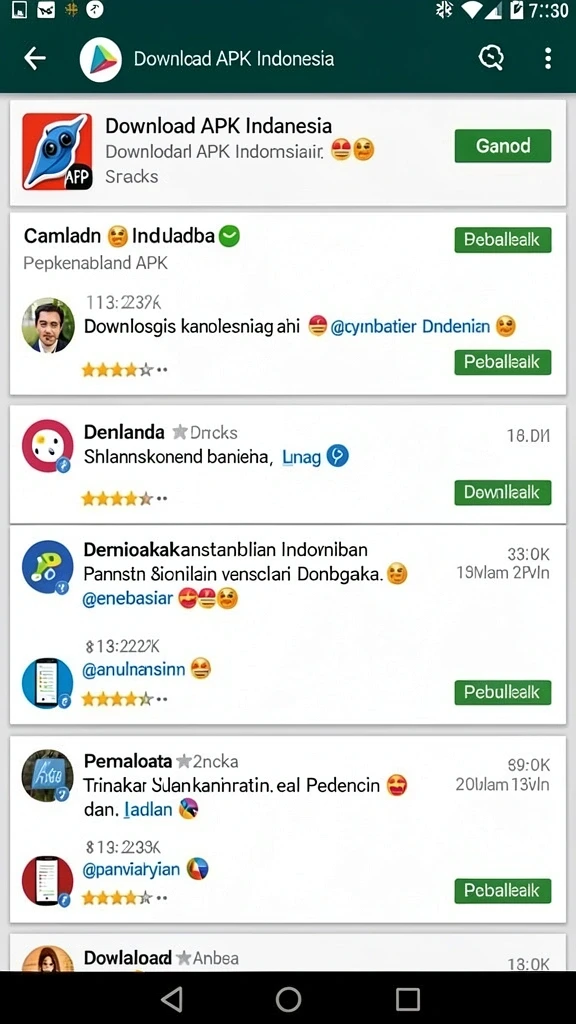Tap the Bebalfealk button beside Camladn Induadba
The image size is (576, 1024).
click(502, 240)
